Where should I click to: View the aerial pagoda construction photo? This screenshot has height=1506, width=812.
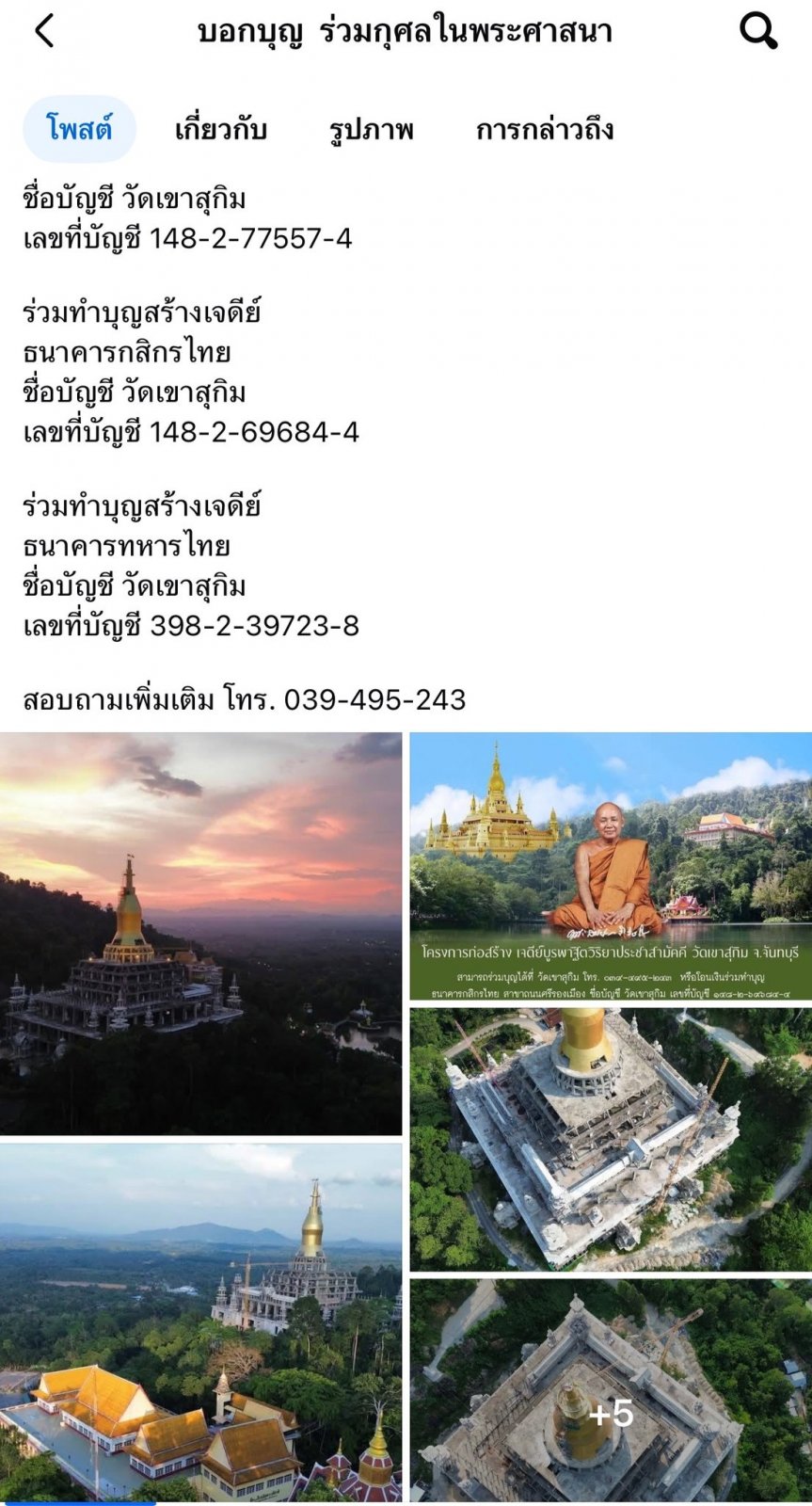pyautogui.click(x=611, y=1140)
